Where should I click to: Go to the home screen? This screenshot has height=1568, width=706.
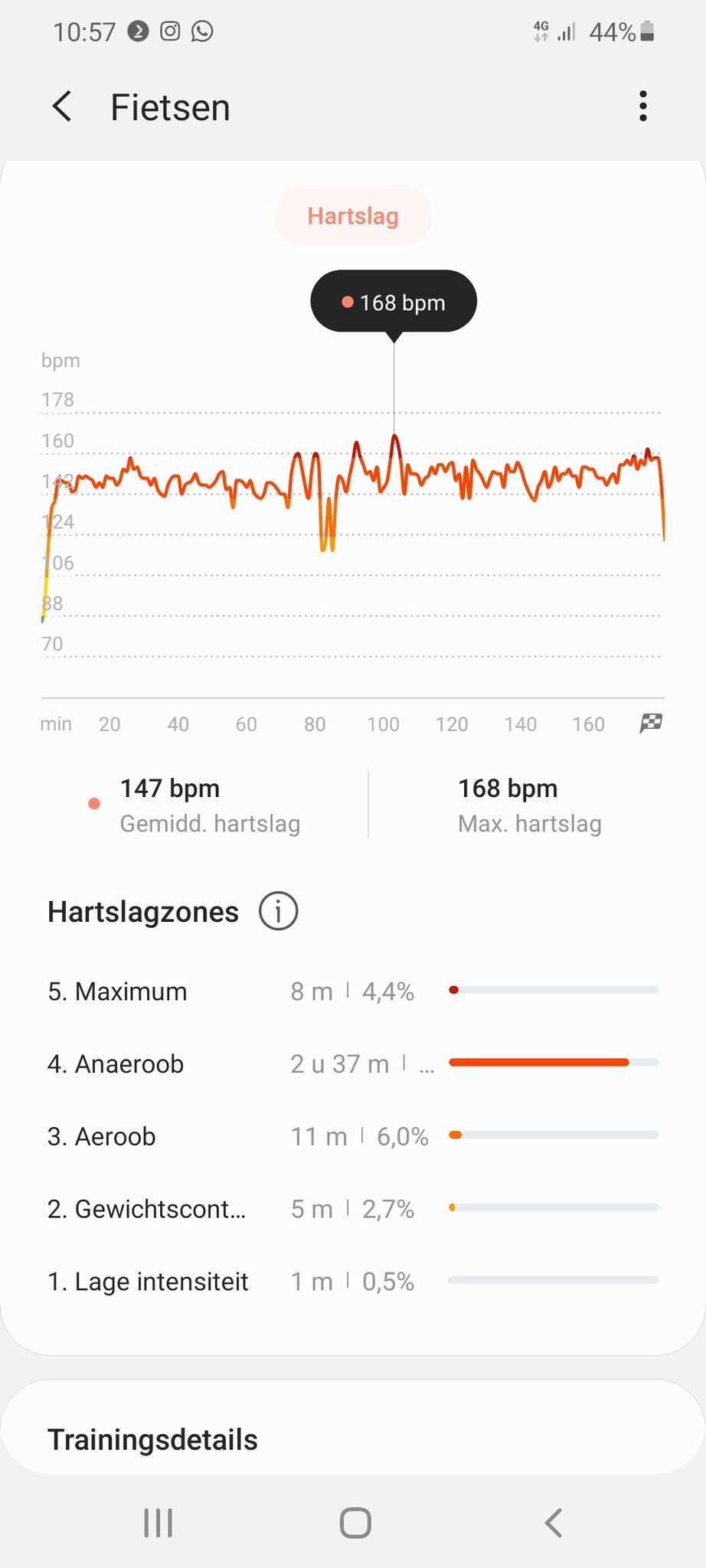355,1524
